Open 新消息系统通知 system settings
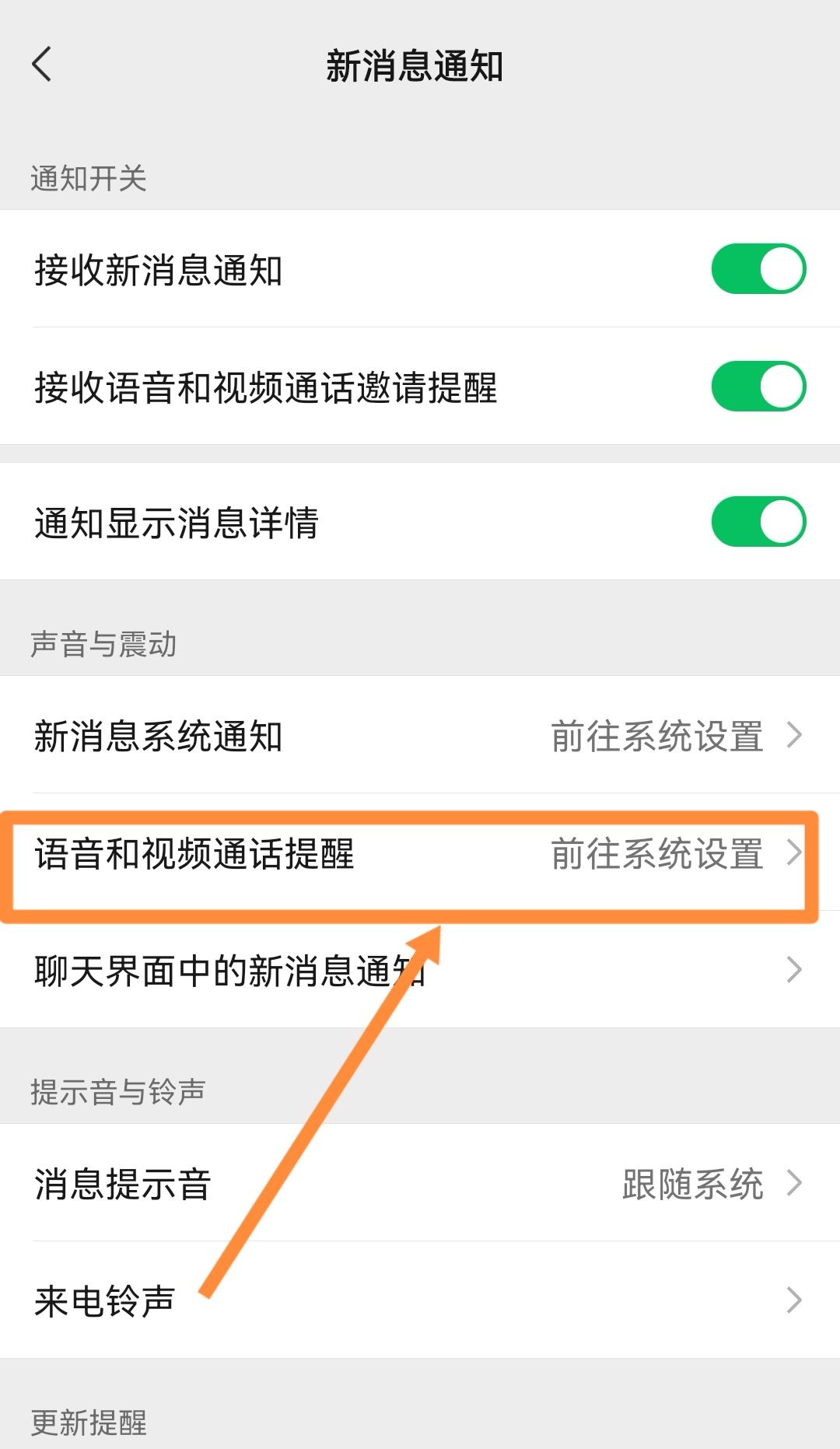 (420, 736)
